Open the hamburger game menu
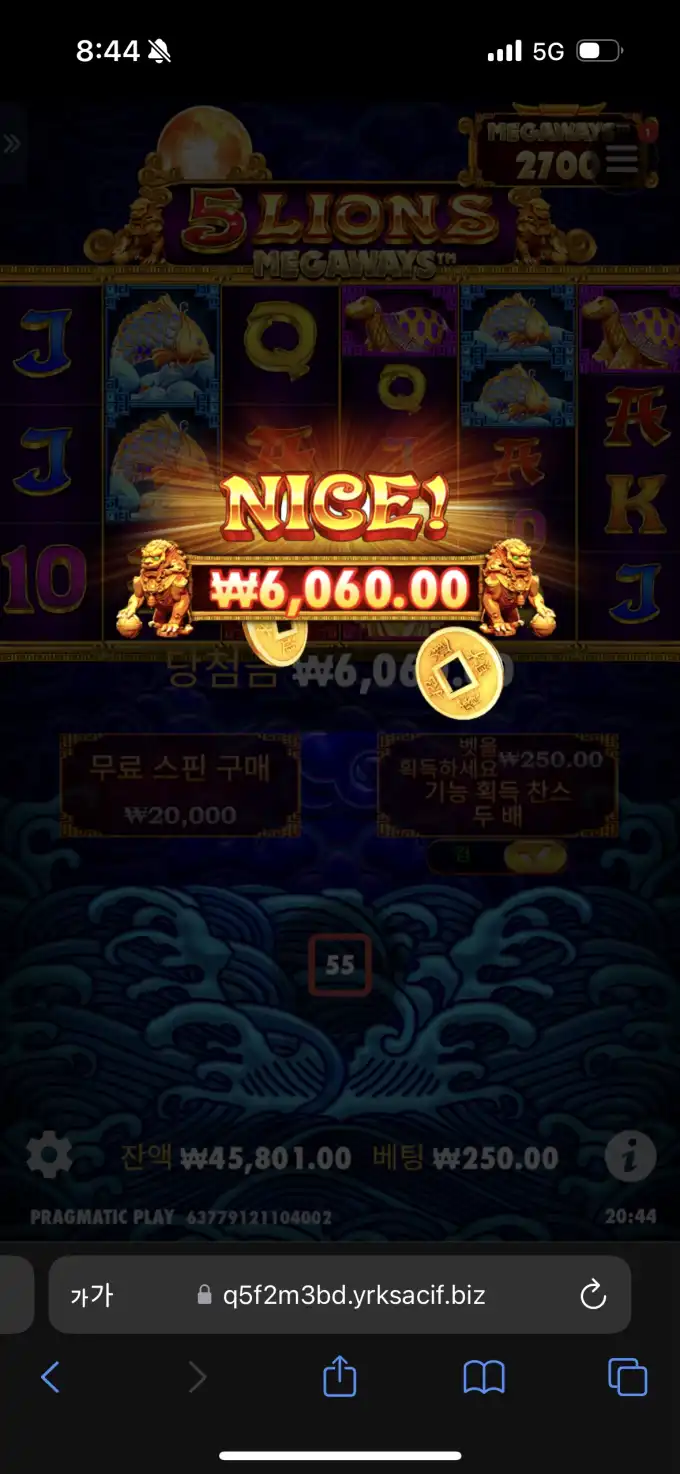680x1474 pixels. point(622,160)
